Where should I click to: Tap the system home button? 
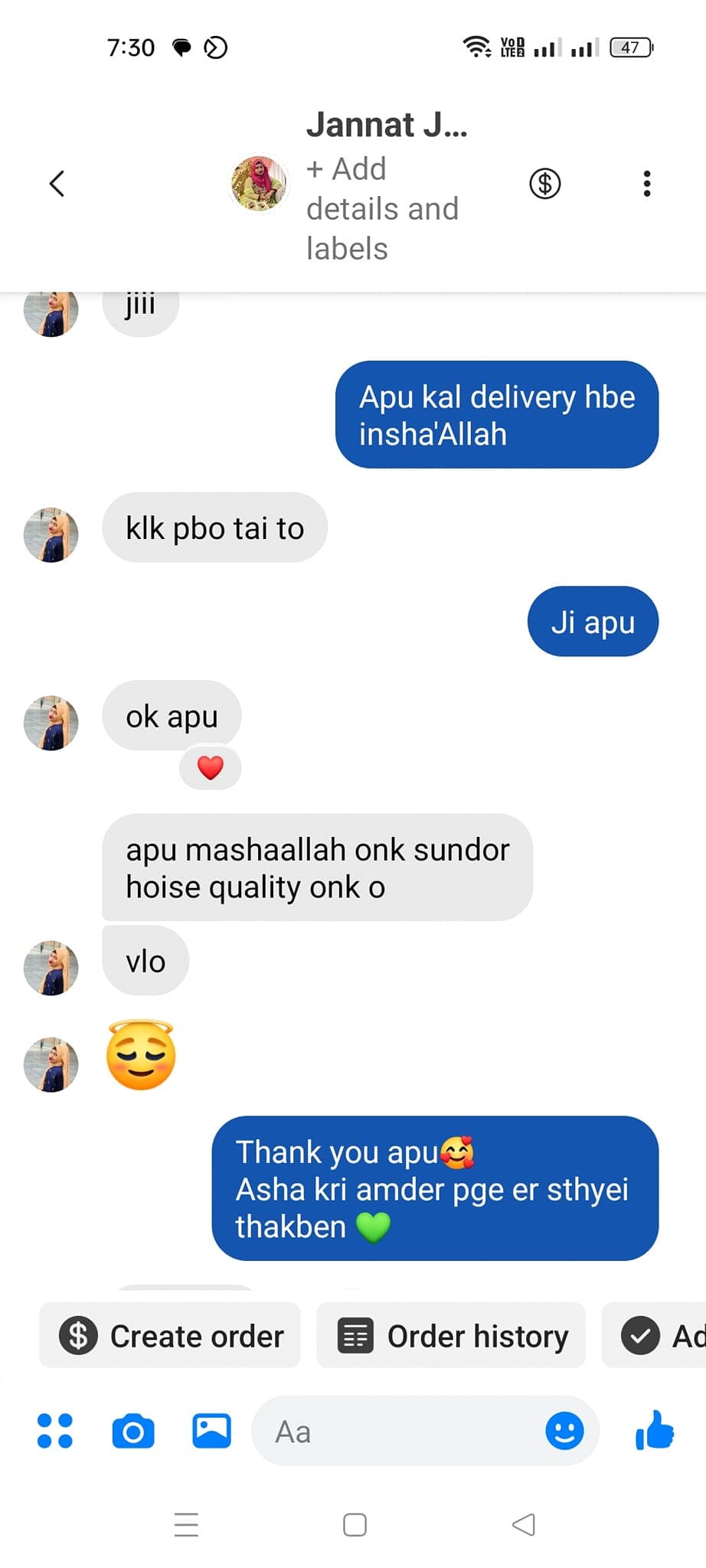point(355,1524)
